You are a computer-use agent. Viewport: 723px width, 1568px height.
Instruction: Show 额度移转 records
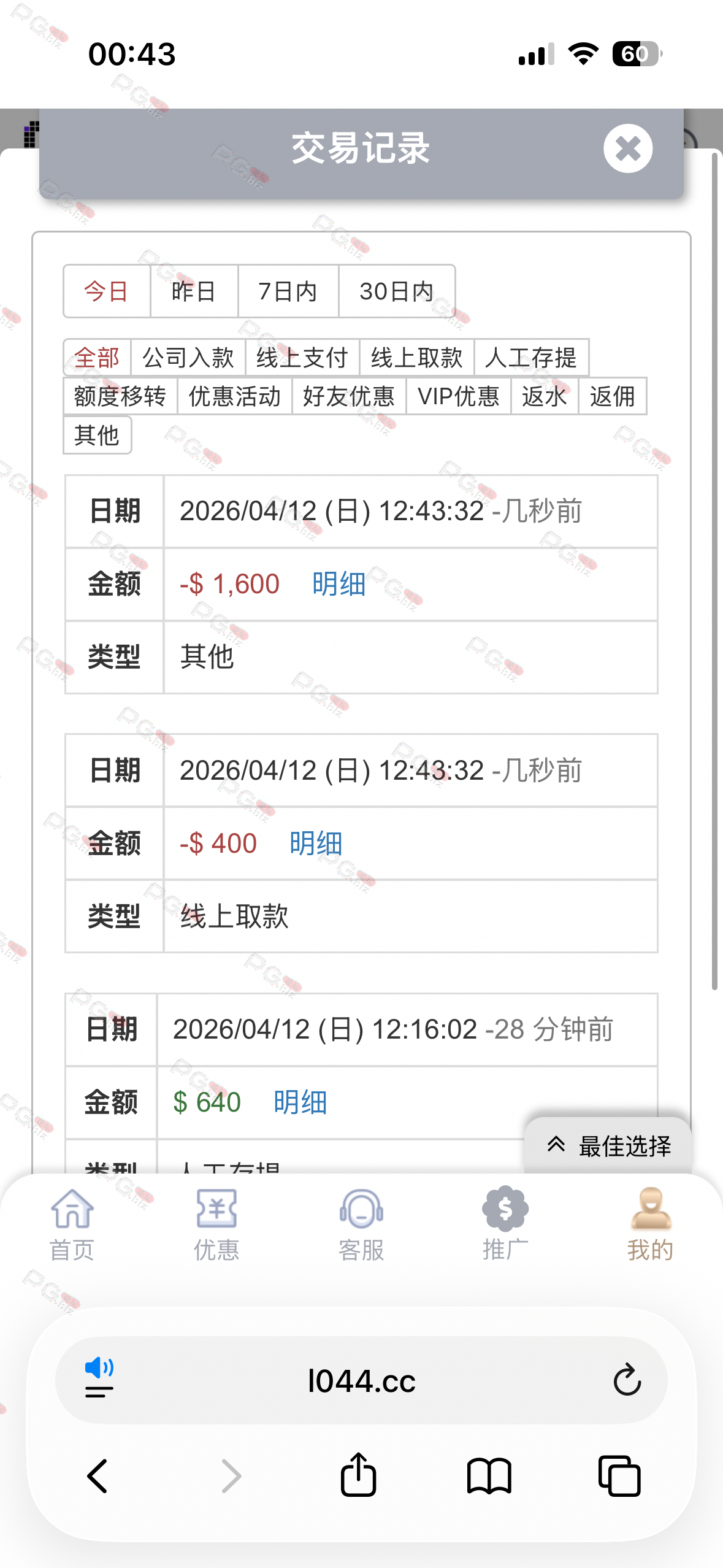pos(120,396)
